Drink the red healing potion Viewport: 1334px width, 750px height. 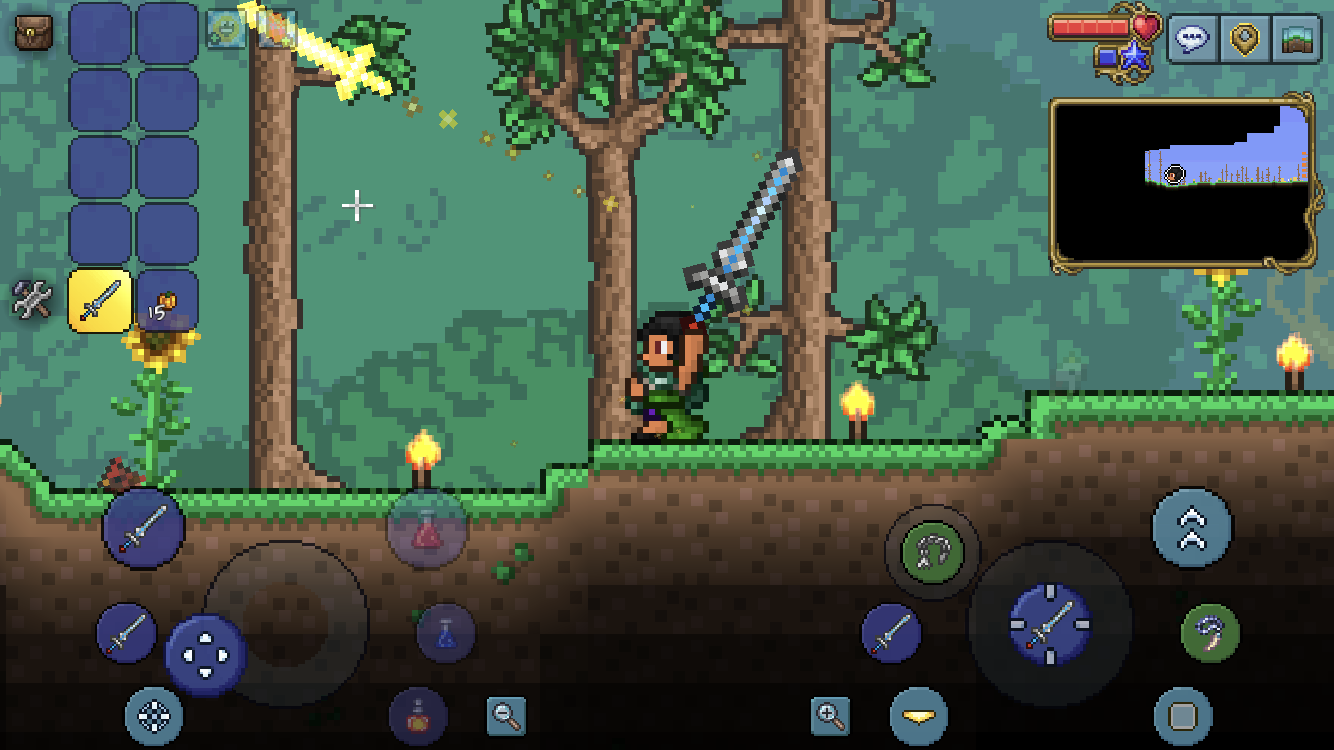point(427,529)
